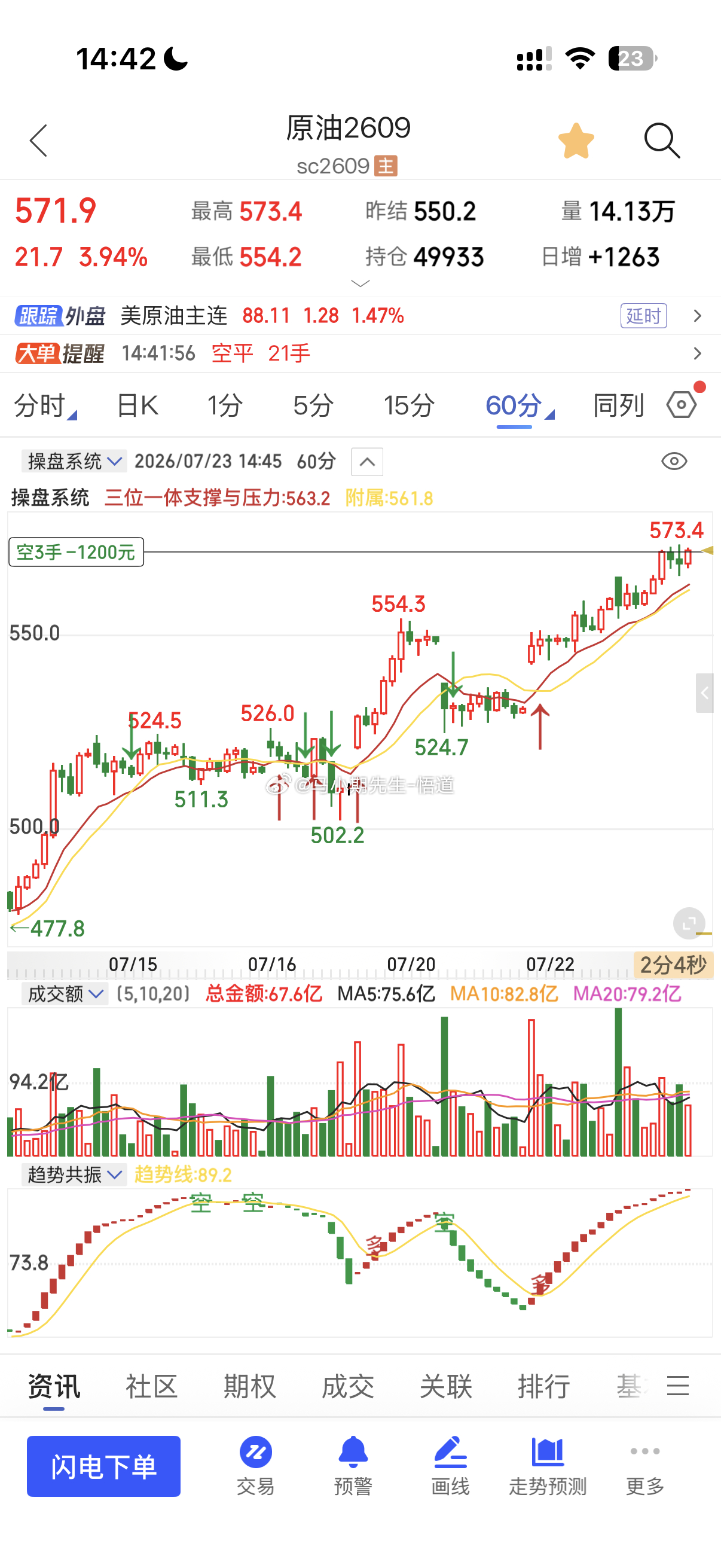Viewport: 721px width, 1568px height.
Task: Select the 15分 chart period
Action: 409,405
